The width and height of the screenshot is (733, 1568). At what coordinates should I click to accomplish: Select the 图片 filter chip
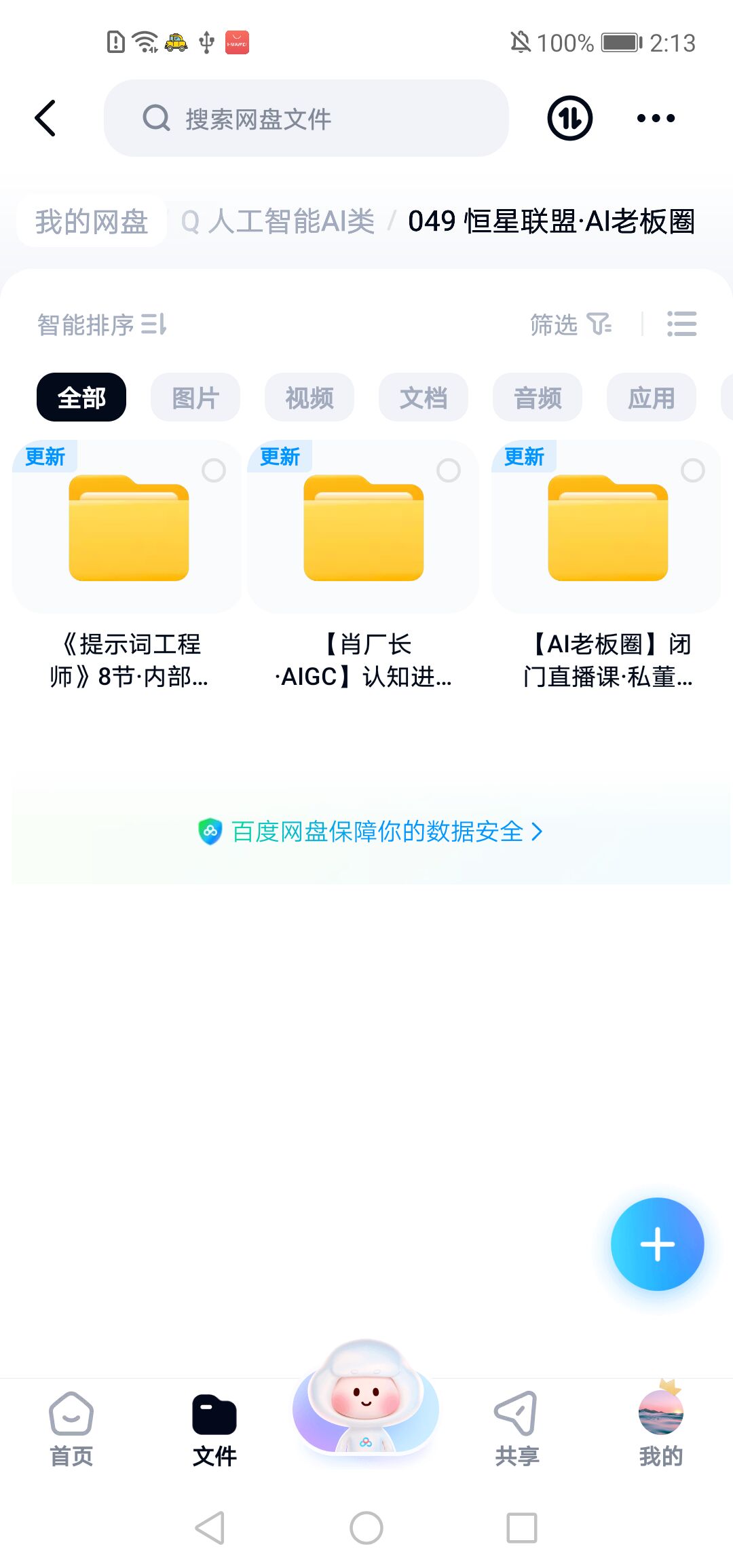click(x=195, y=398)
